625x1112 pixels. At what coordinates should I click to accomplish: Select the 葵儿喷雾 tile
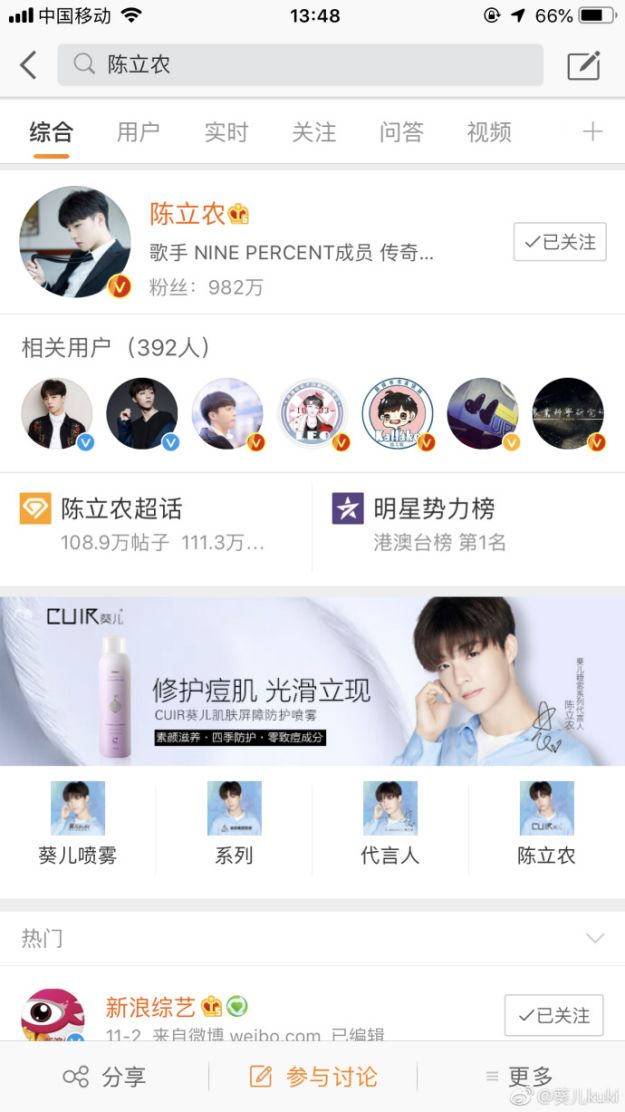[78, 823]
